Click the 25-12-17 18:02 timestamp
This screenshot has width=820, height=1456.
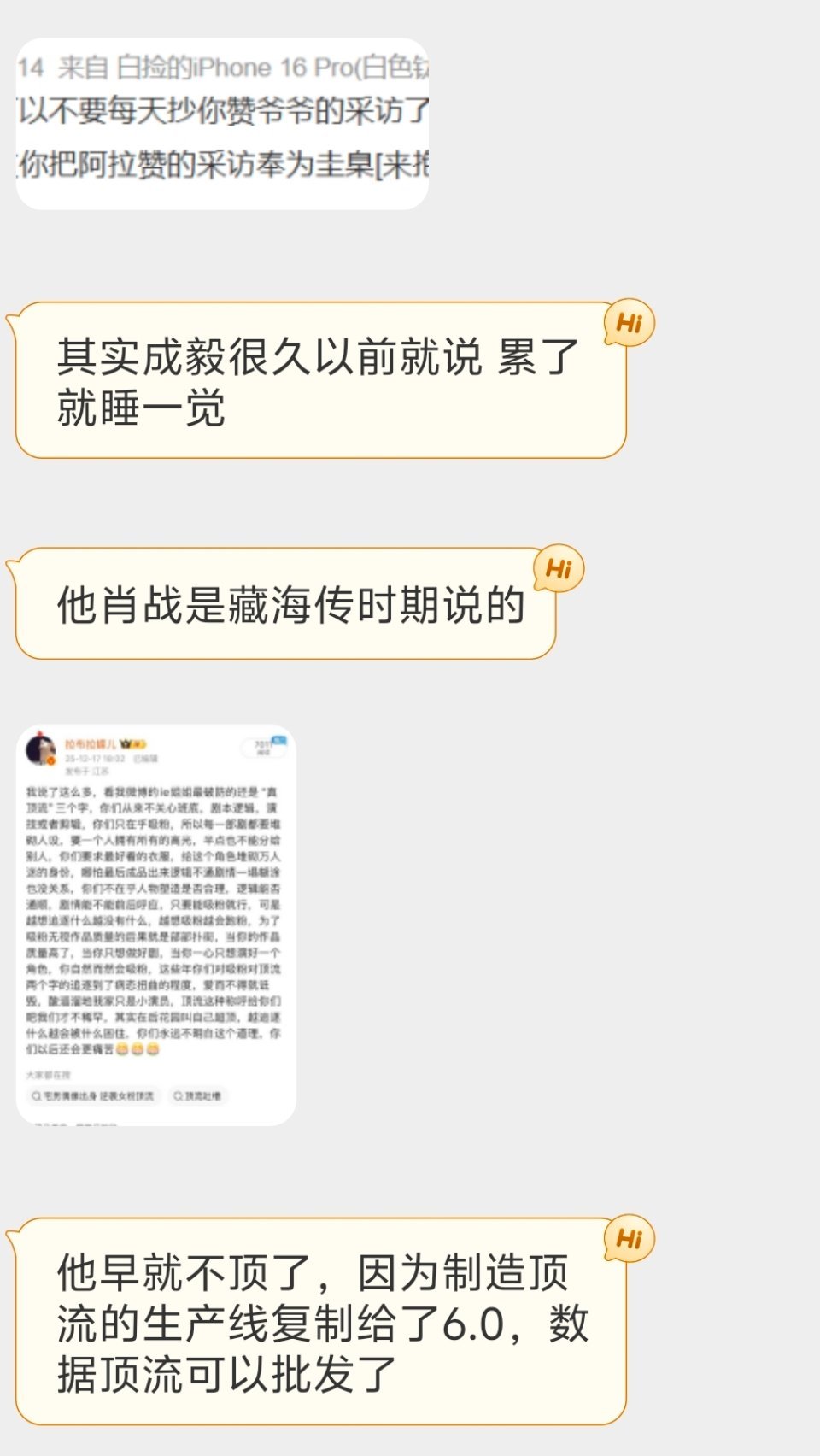coord(93,759)
